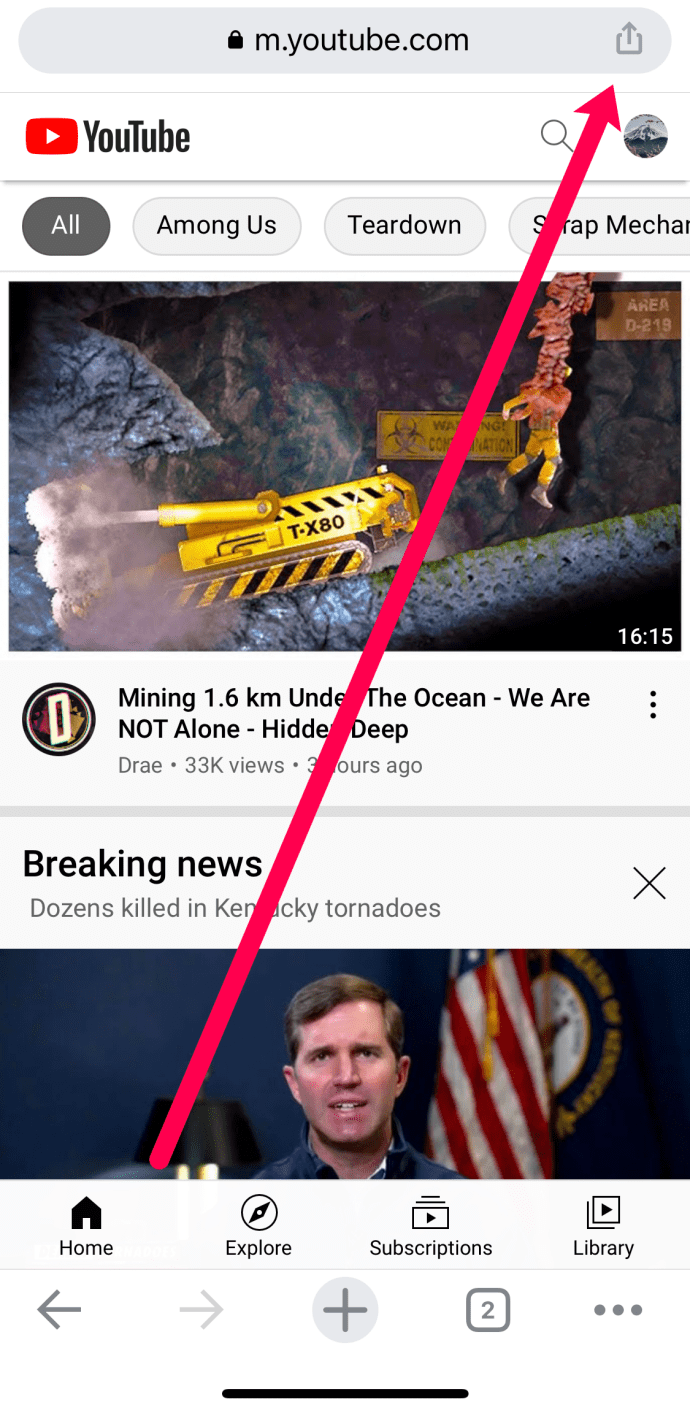This screenshot has height=1413, width=690.
Task: Go to the Home tab
Action: click(86, 1226)
